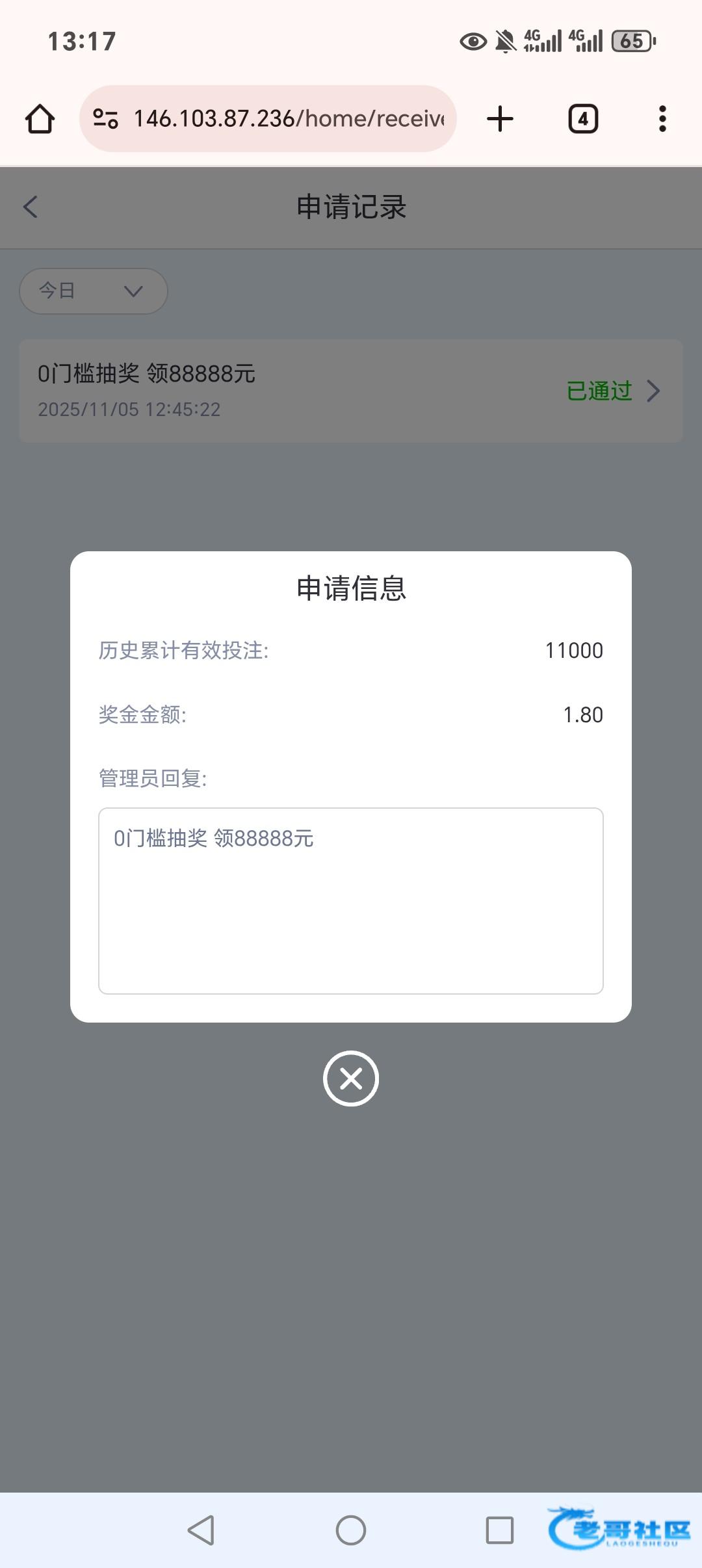Viewport: 702px width, 1568px height.
Task: Tap the system back button
Action: pos(201,1530)
